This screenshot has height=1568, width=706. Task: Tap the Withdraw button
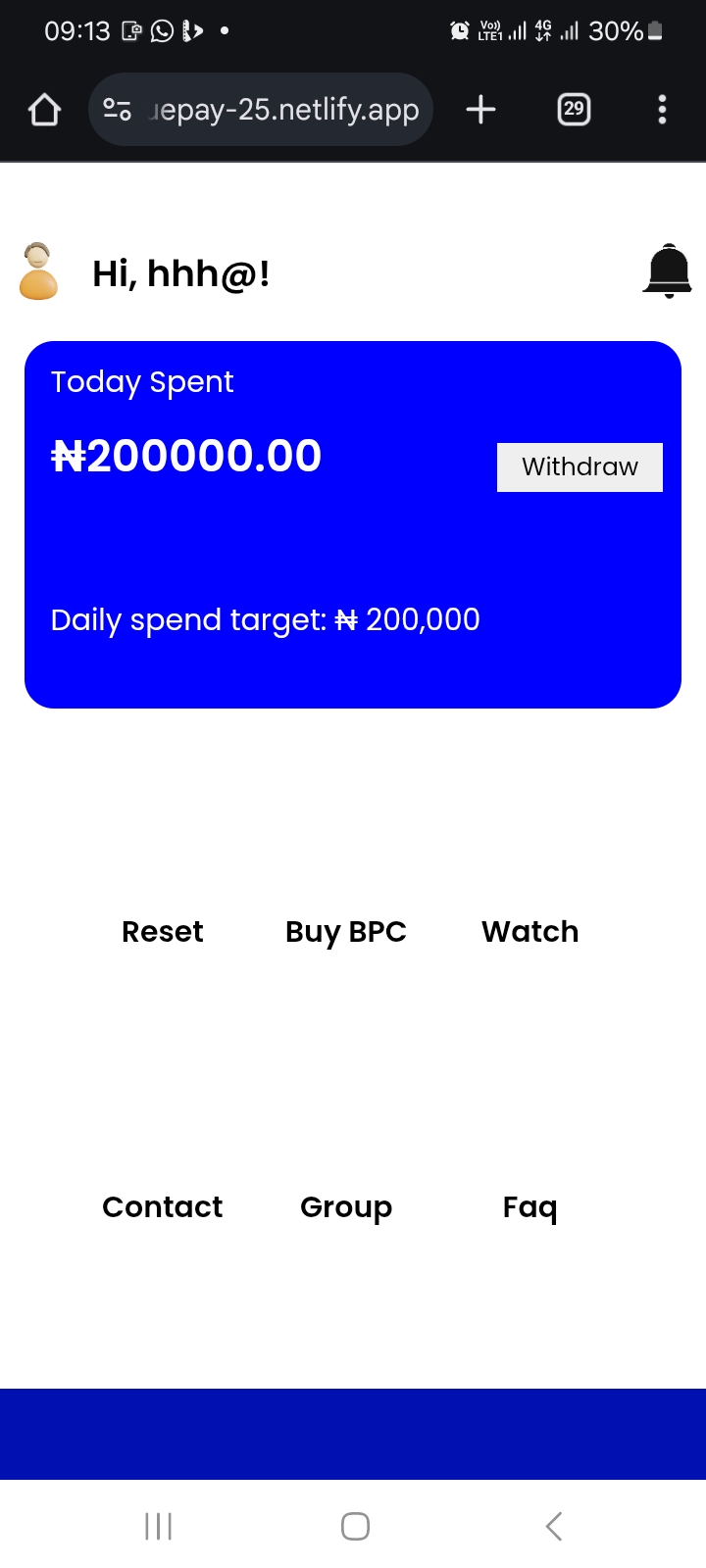click(580, 467)
